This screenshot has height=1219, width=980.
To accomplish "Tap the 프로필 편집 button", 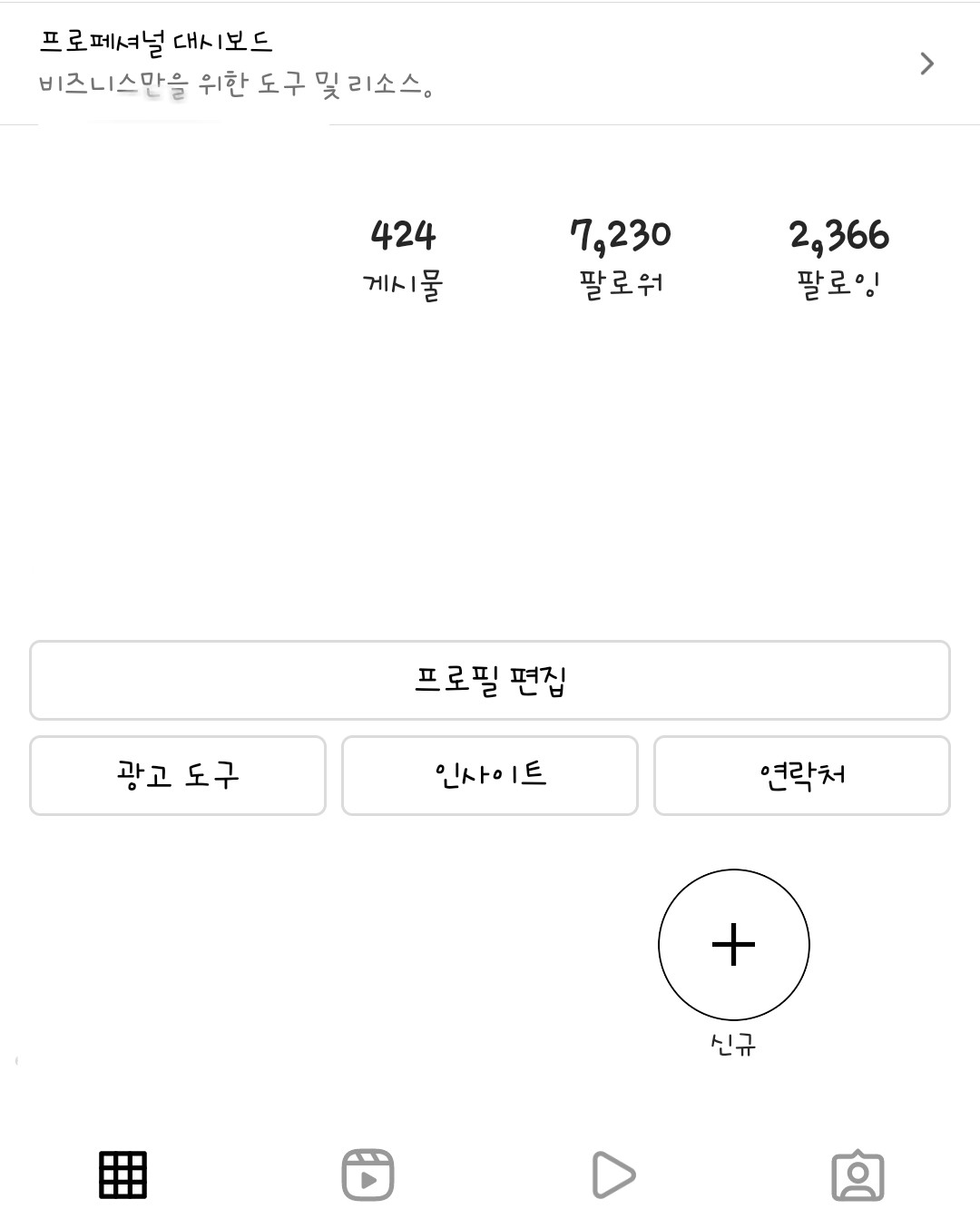I will coord(490,681).
